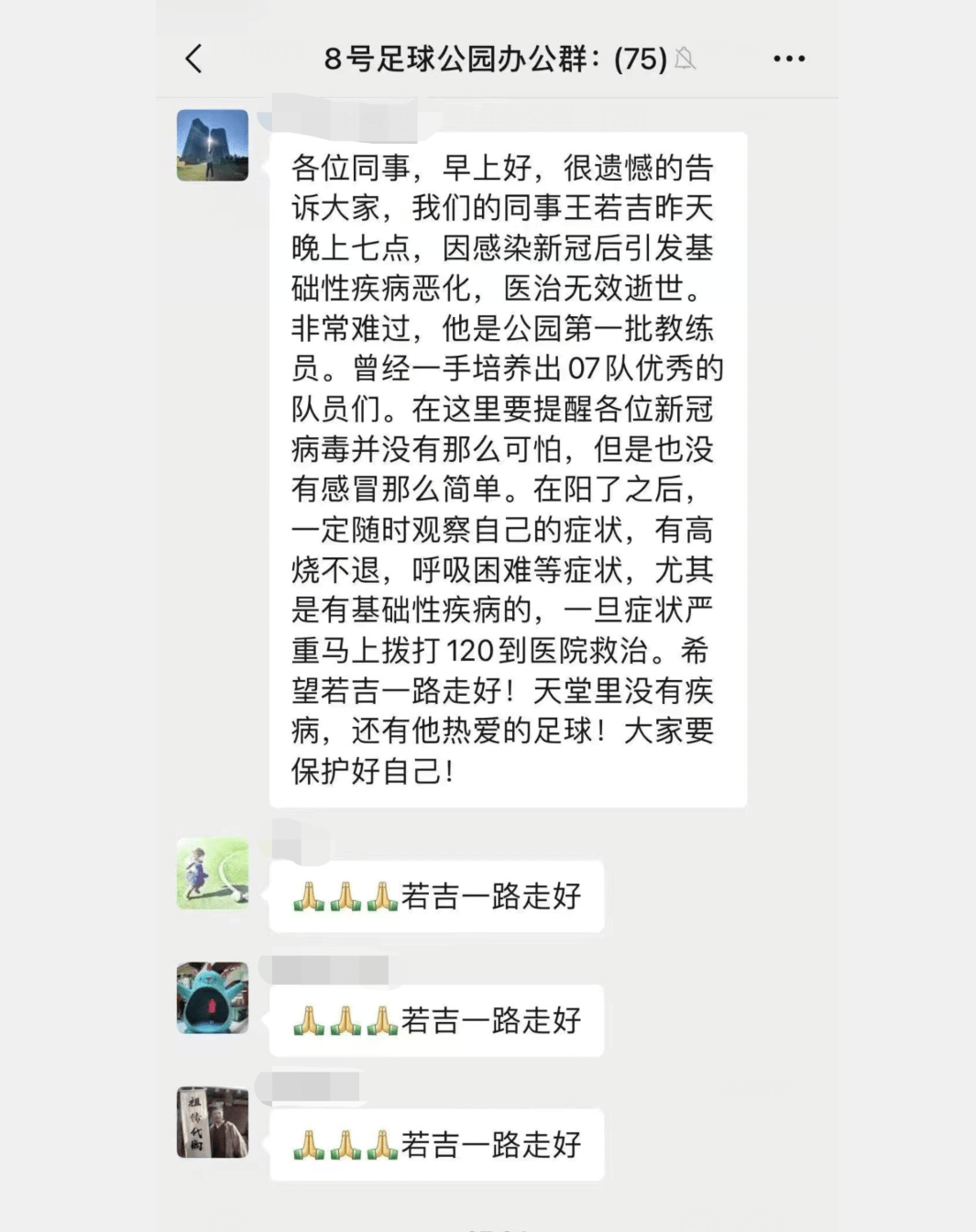Image resolution: width=976 pixels, height=1232 pixels.
Task: Open the blue cartoon character avatar
Action: click(213, 997)
